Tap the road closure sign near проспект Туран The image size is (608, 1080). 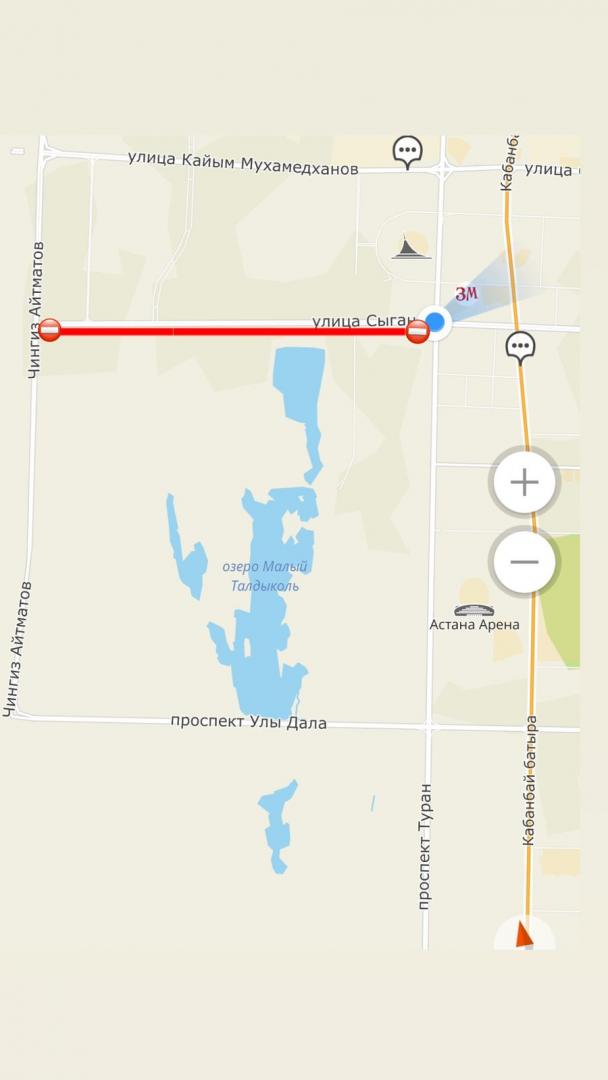point(418,332)
